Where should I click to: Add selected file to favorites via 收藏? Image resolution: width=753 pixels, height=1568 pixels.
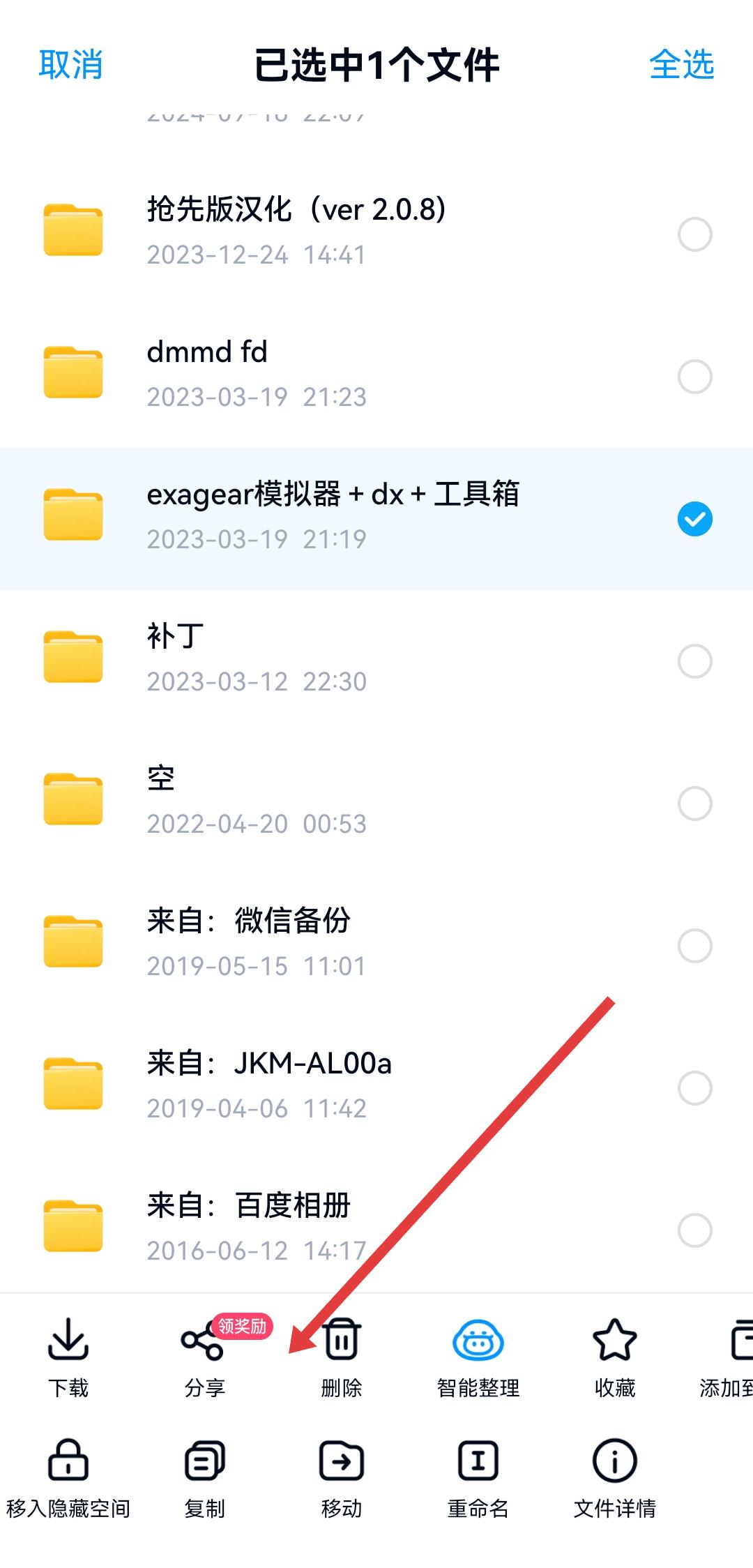pyautogui.click(x=614, y=1357)
